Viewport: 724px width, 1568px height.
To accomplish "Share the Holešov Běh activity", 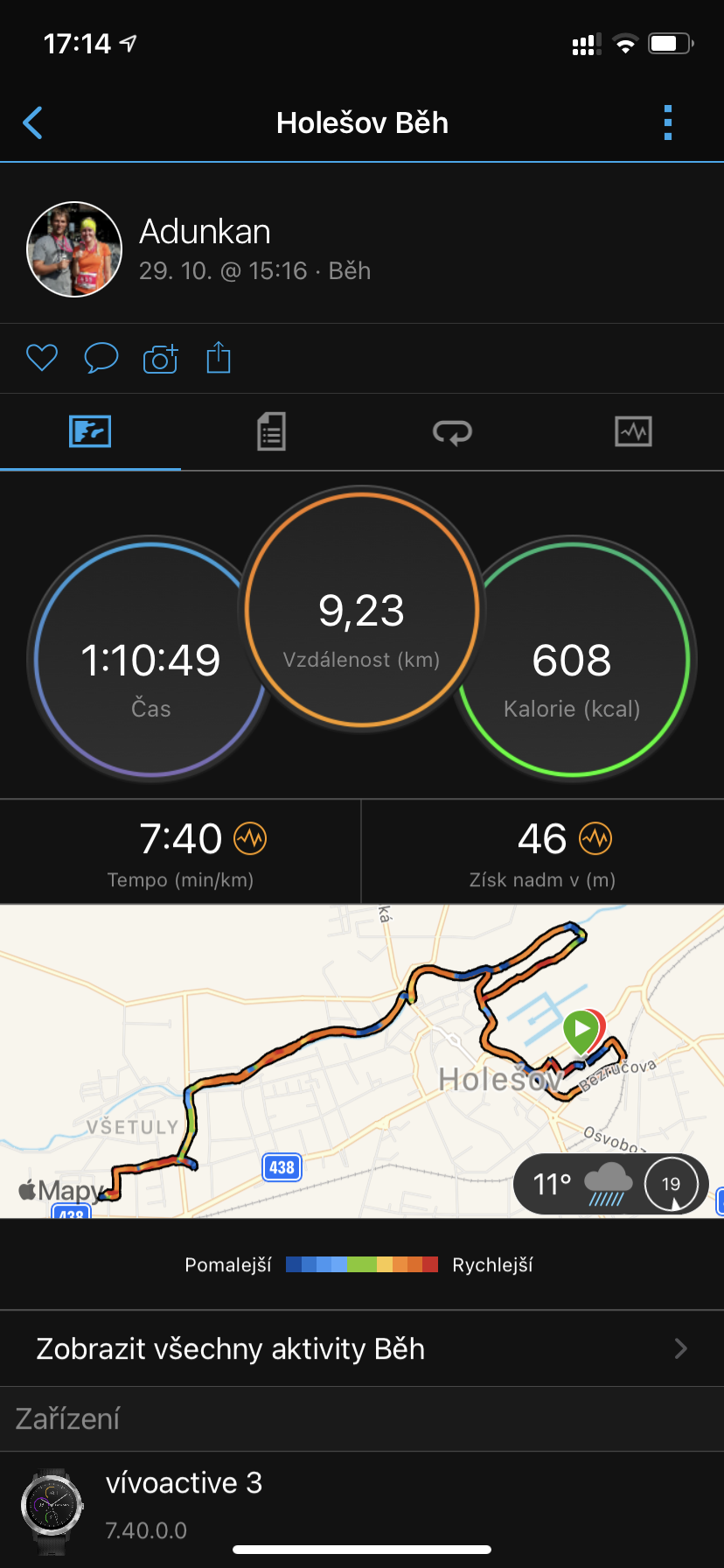I will coord(219,357).
